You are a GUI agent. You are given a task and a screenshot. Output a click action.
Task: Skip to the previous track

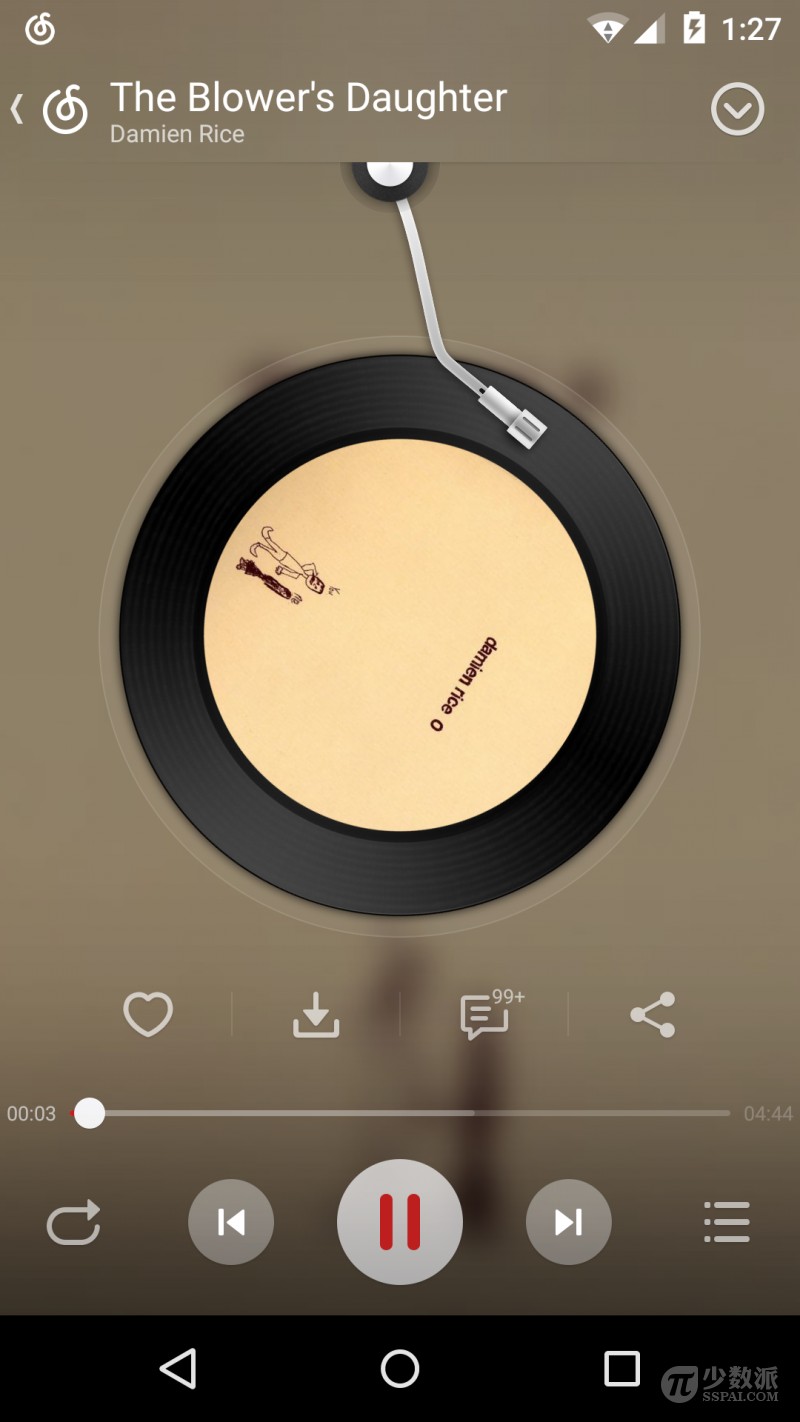231,1222
